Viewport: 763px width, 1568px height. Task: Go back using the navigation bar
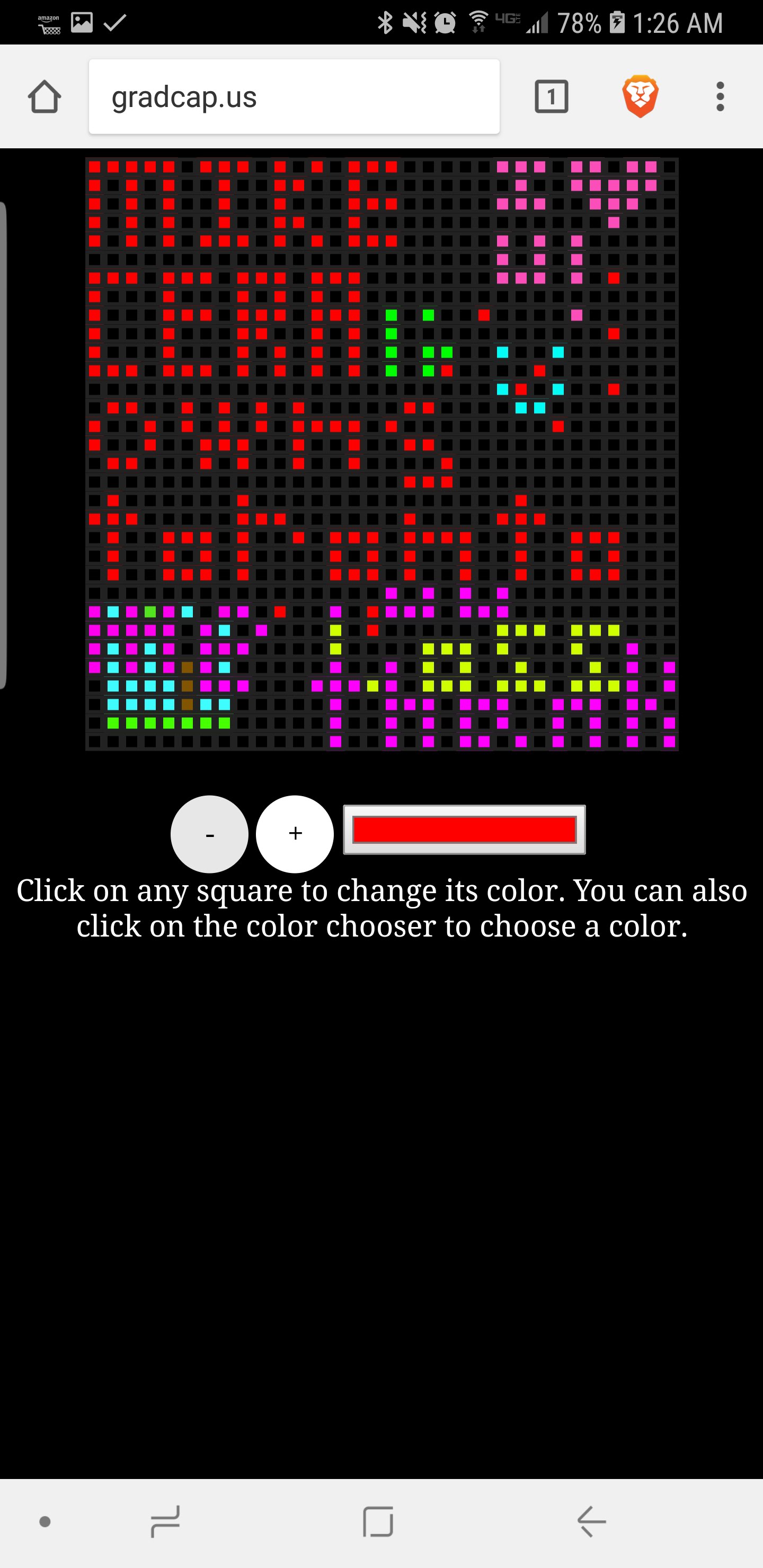click(x=592, y=1521)
